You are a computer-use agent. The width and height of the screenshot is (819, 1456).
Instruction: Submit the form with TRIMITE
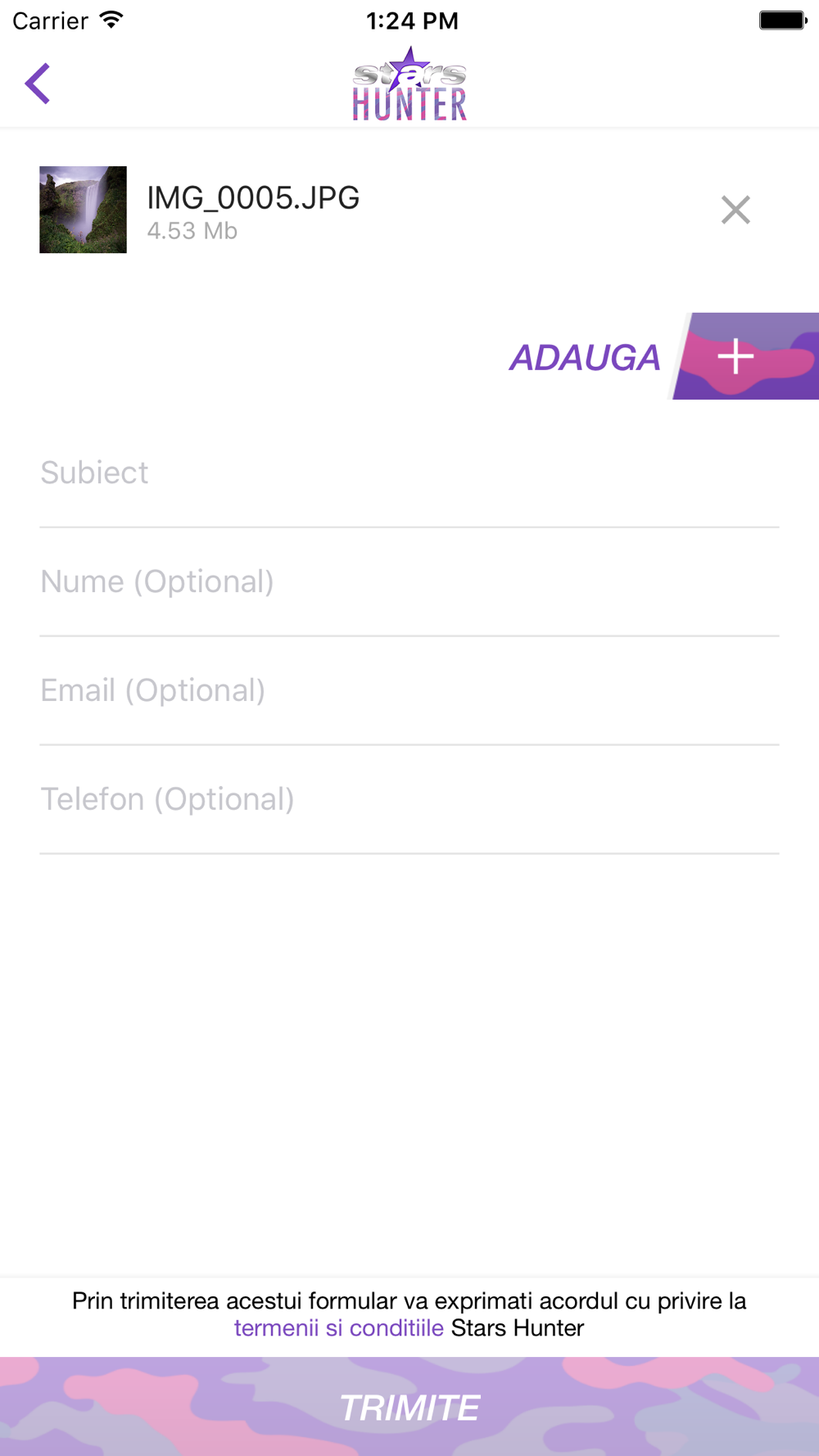tap(409, 1407)
